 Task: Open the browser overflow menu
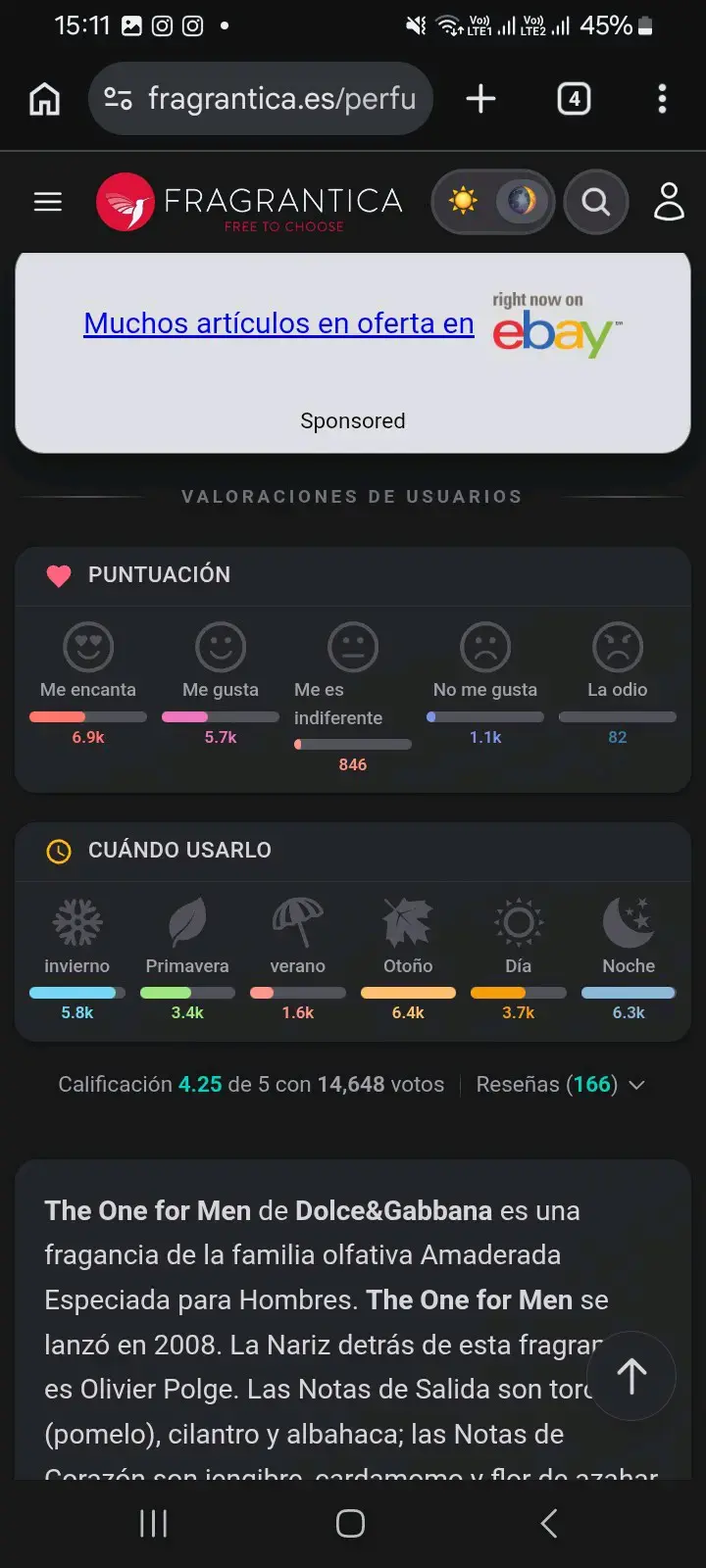pos(662,99)
